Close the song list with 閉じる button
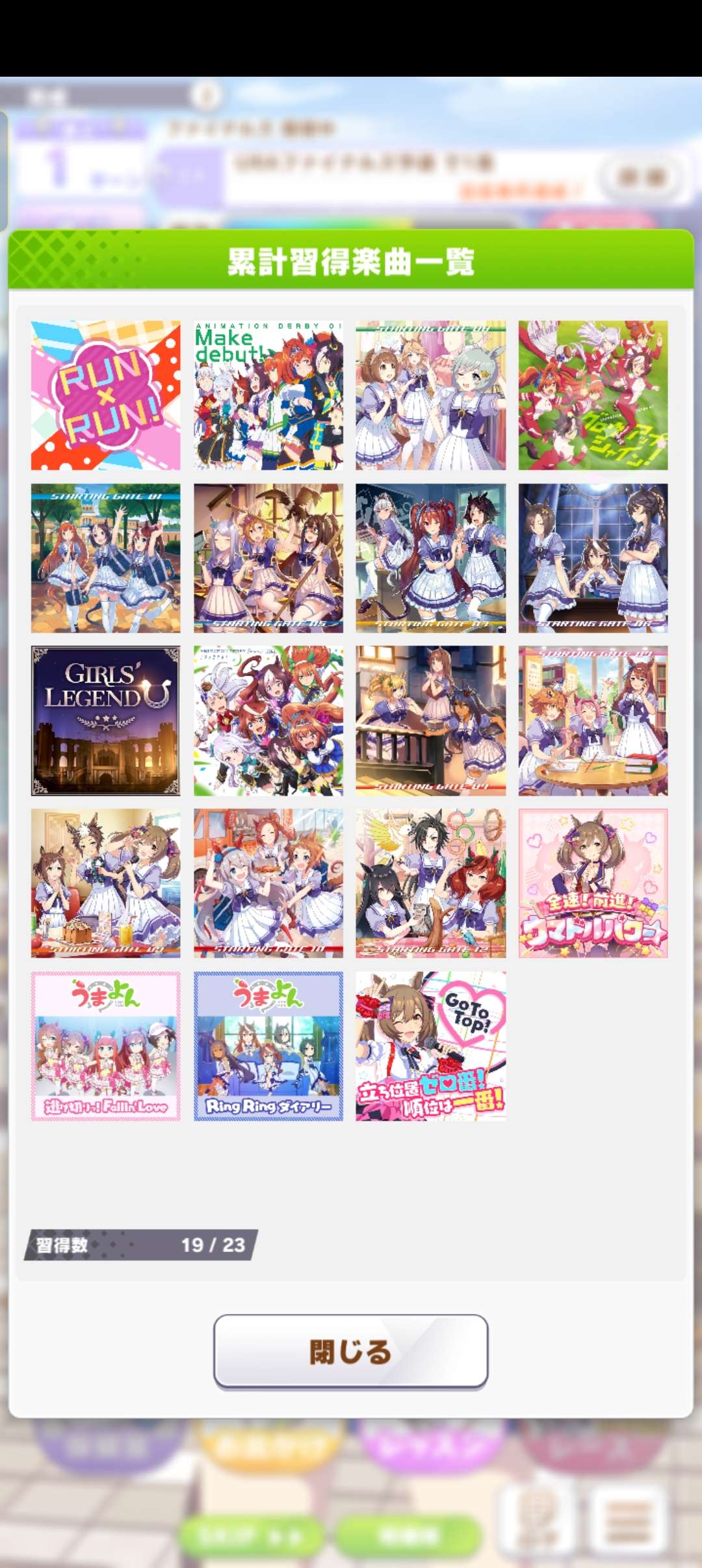The image size is (702, 1568). pos(350,1352)
